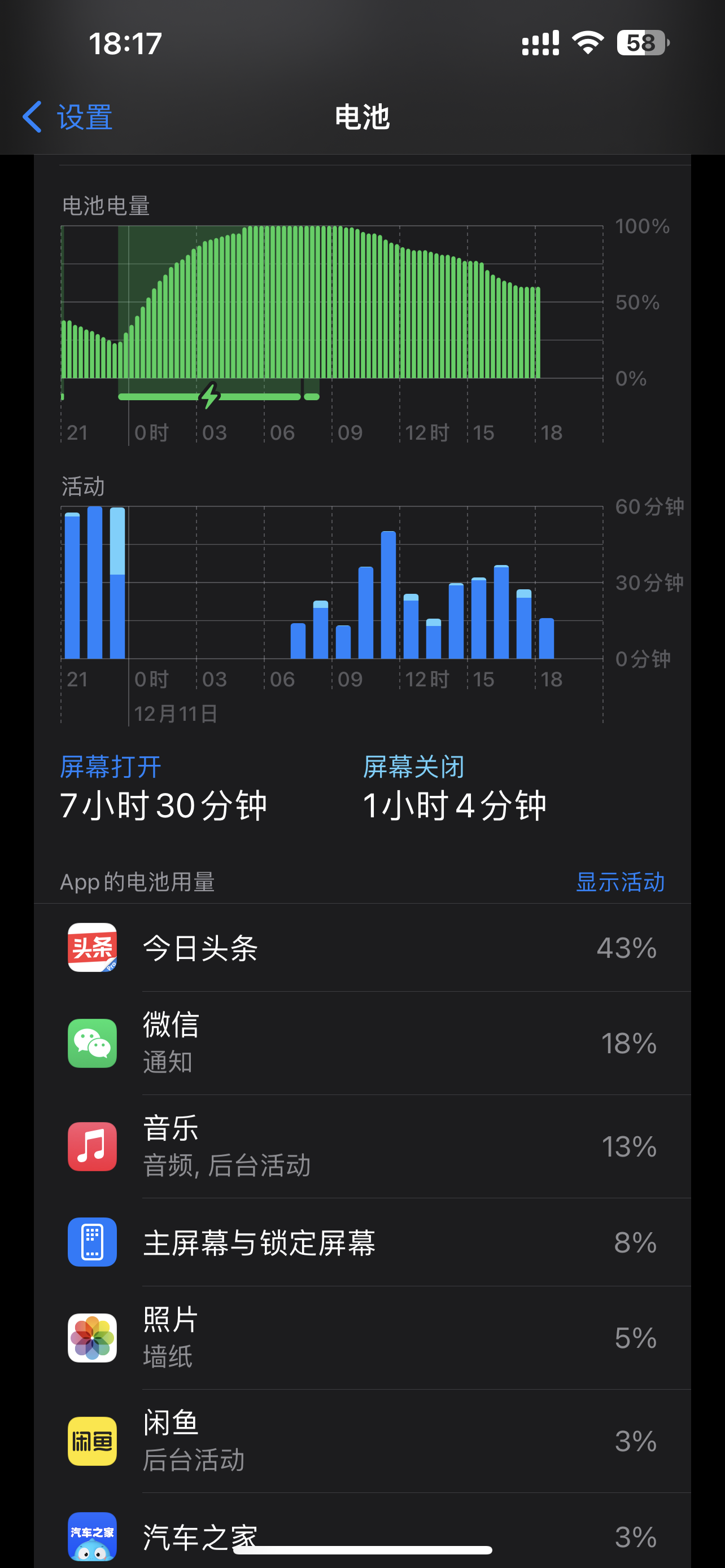Viewport: 725px width, 1568px height.
Task: Tap the 闲鱼 usage row
Action: click(x=362, y=1441)
